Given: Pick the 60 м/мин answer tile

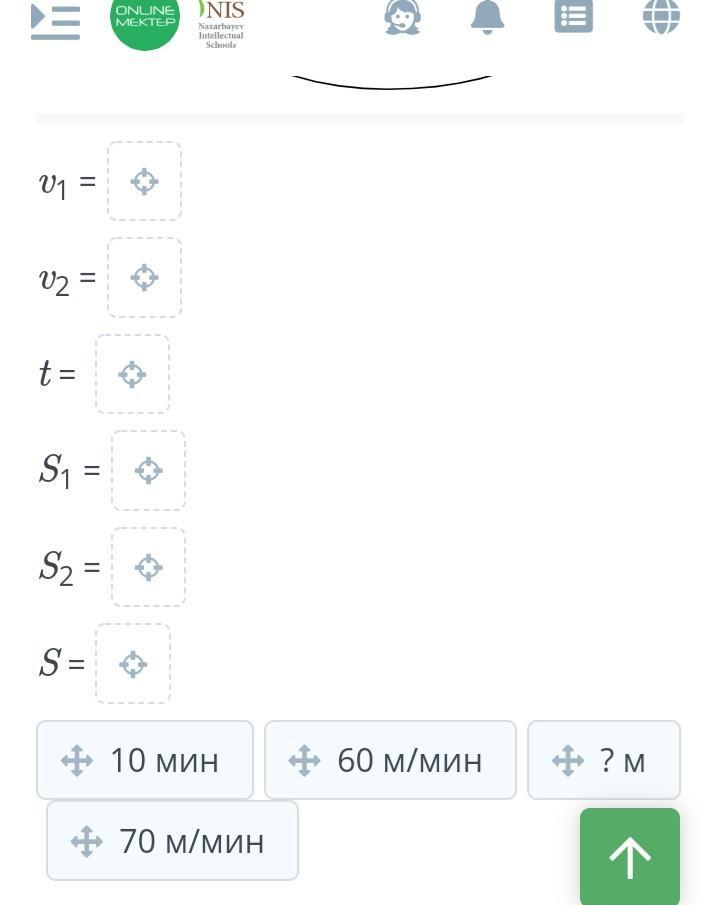Looking at the screenshot, I should click(390, 760).
